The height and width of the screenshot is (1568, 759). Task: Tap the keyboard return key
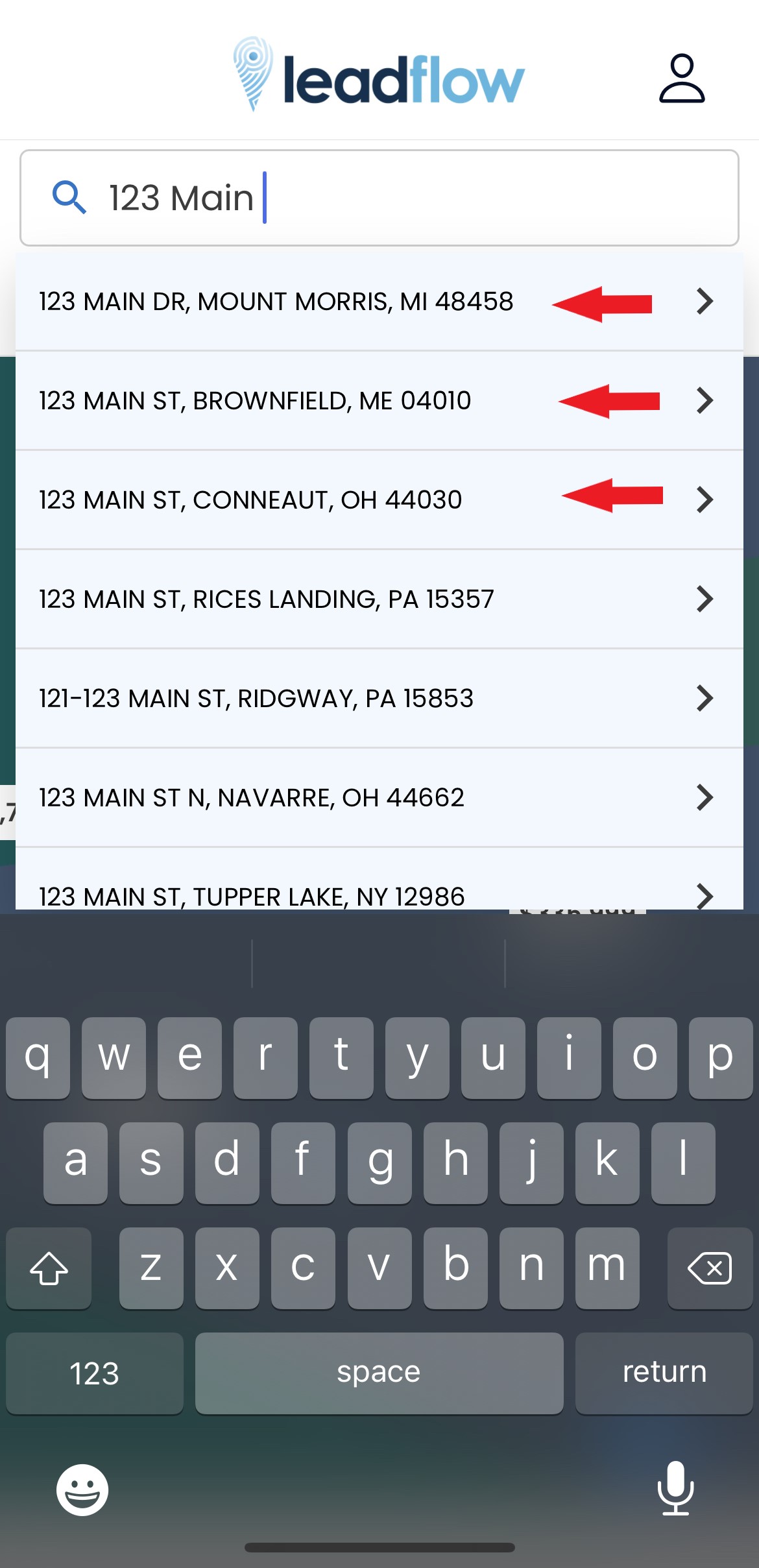point(664,1373)
